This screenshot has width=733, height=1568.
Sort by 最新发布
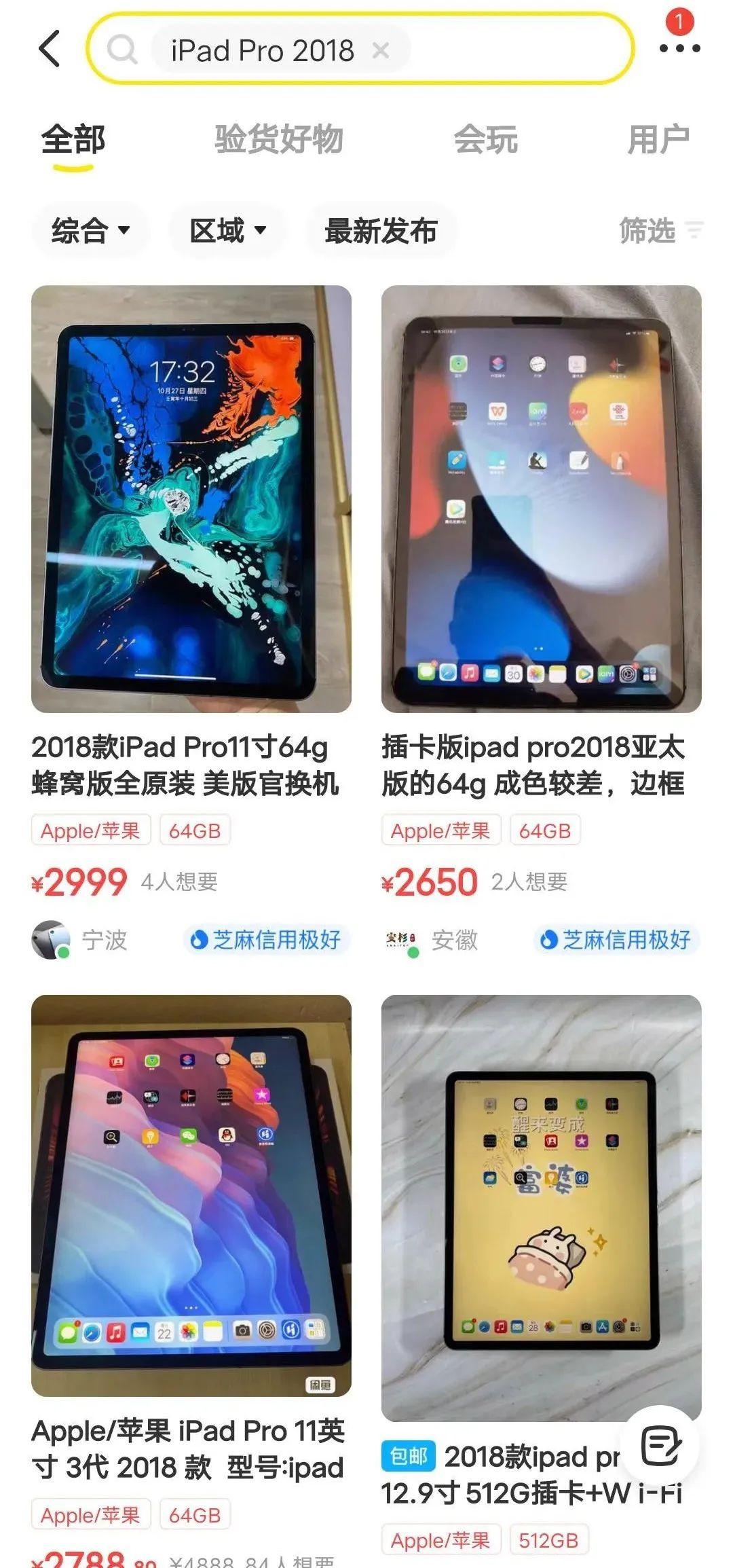381,230
